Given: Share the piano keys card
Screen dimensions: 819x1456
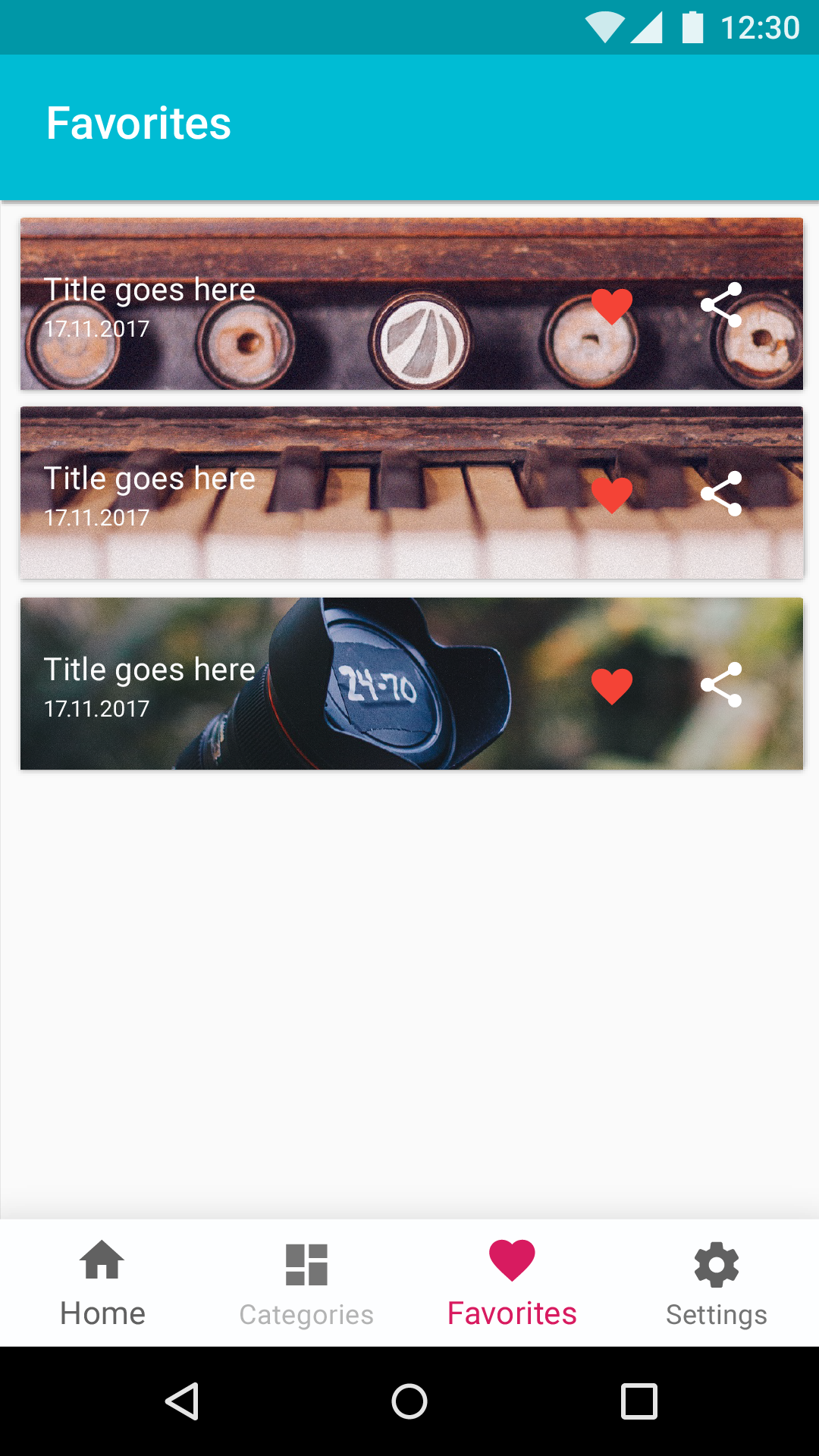Looking at the screenshot, I should [721, 494].
